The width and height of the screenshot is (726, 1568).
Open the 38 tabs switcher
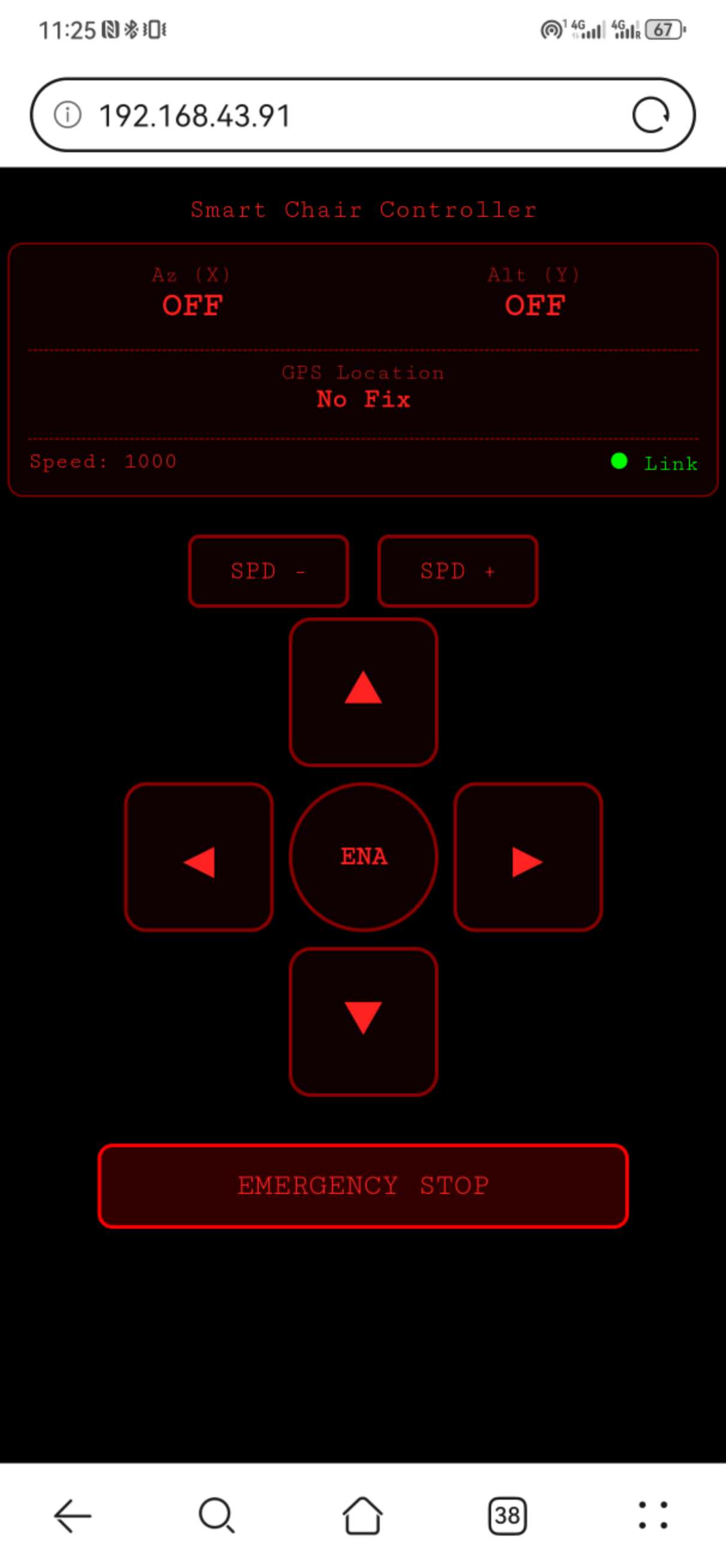[x=507, y=1515]
